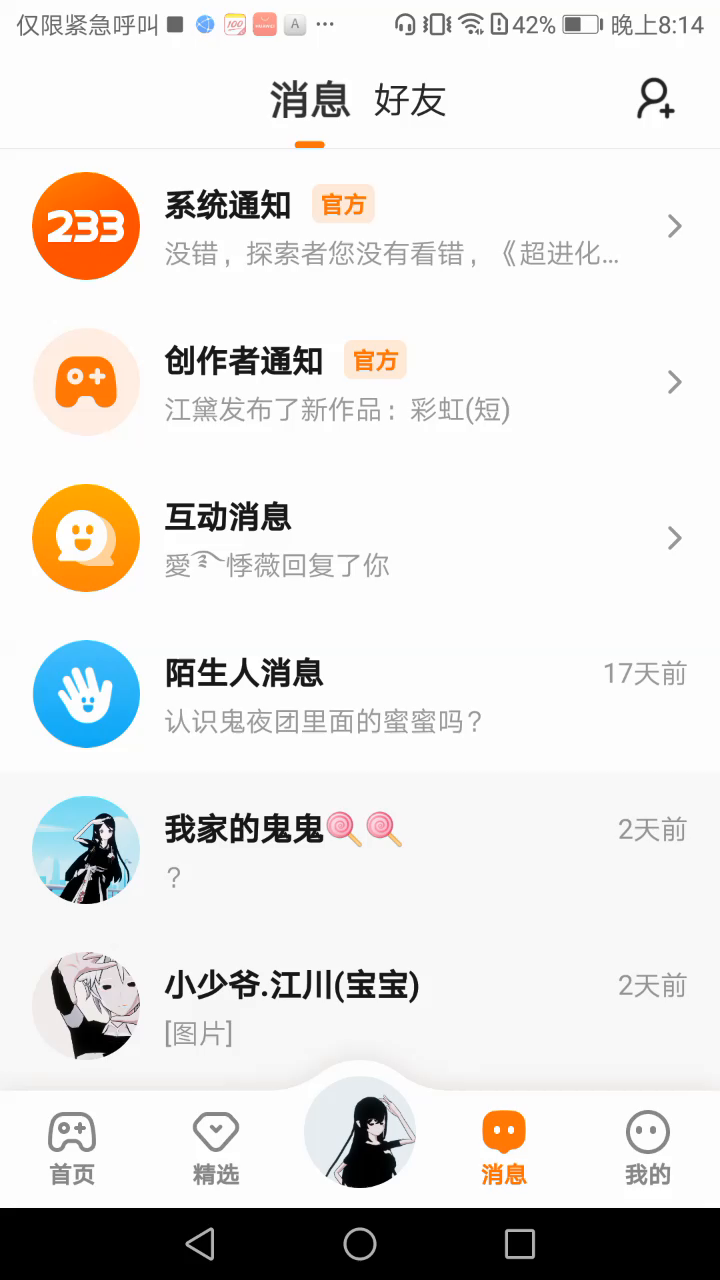The height and width of the screenshot is (1280, 720).
Task: Open 创作者通知 notifications
Action: click(x=360, y=382)
